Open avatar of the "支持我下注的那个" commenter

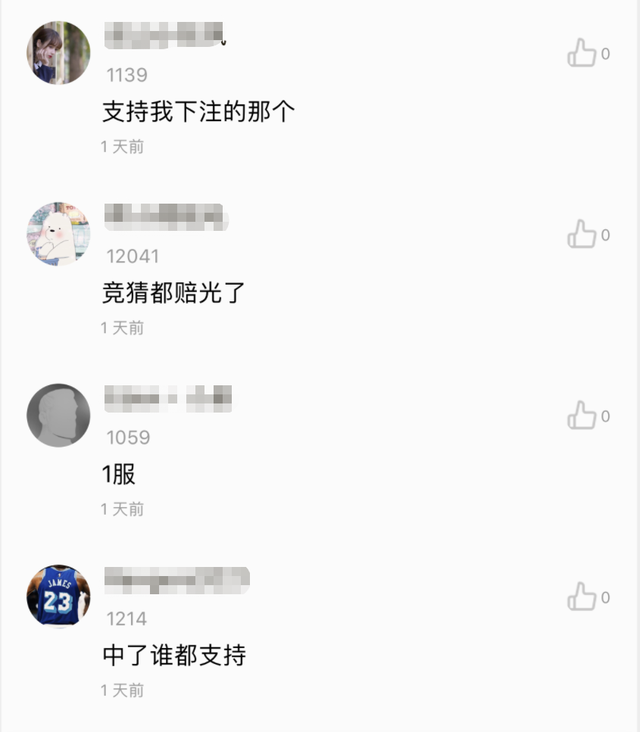58,53
